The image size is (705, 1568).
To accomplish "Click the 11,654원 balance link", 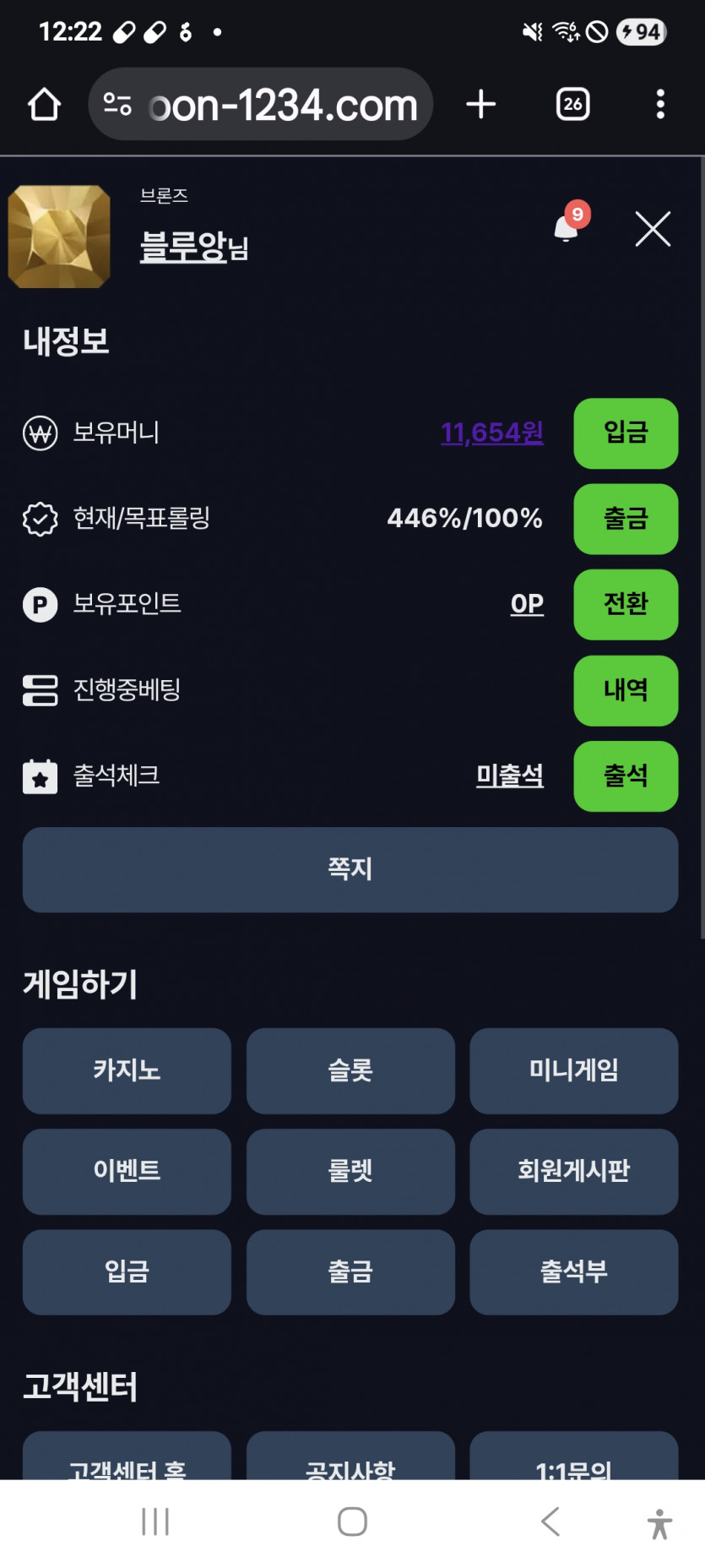I will tap(493, 433).
